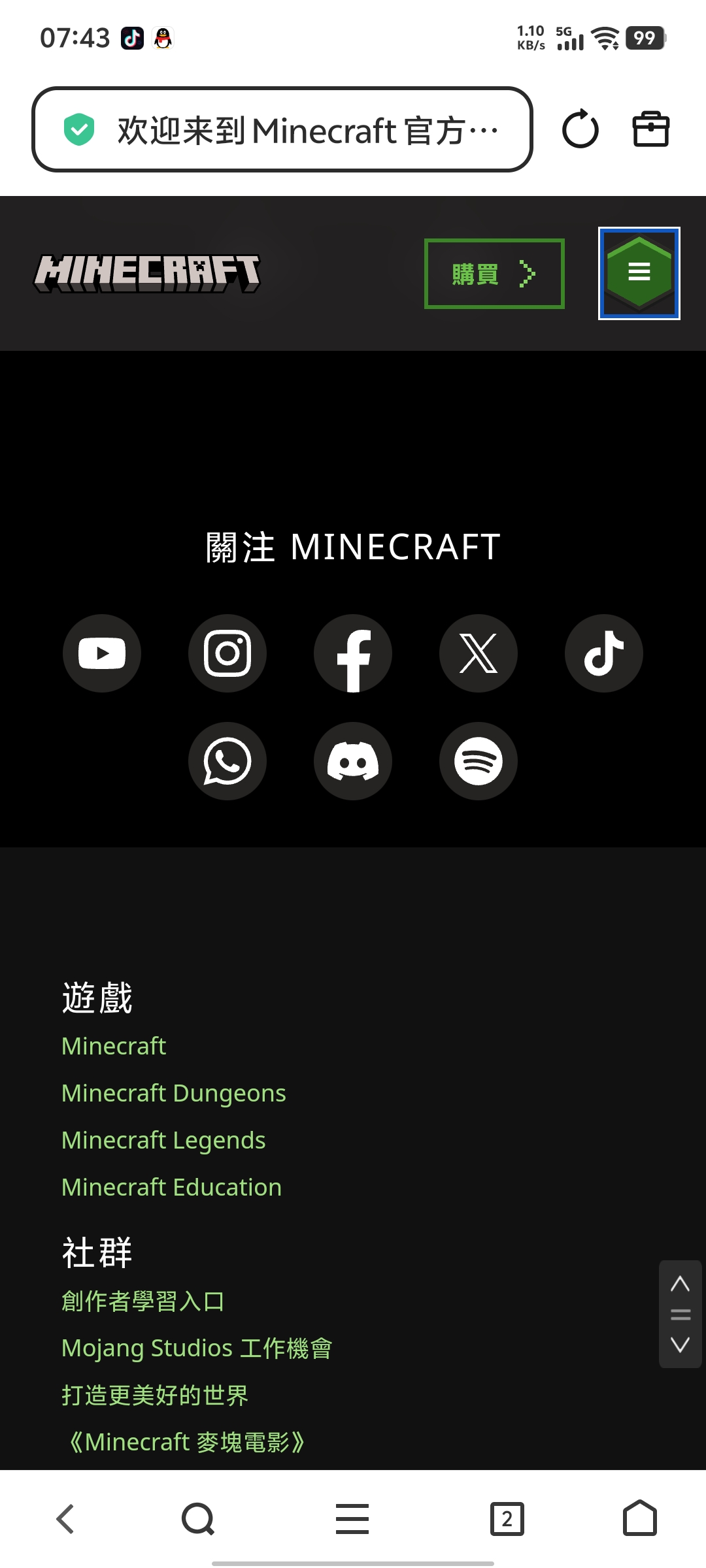Open the Minecraft Legends link

tap(163, 1140)
